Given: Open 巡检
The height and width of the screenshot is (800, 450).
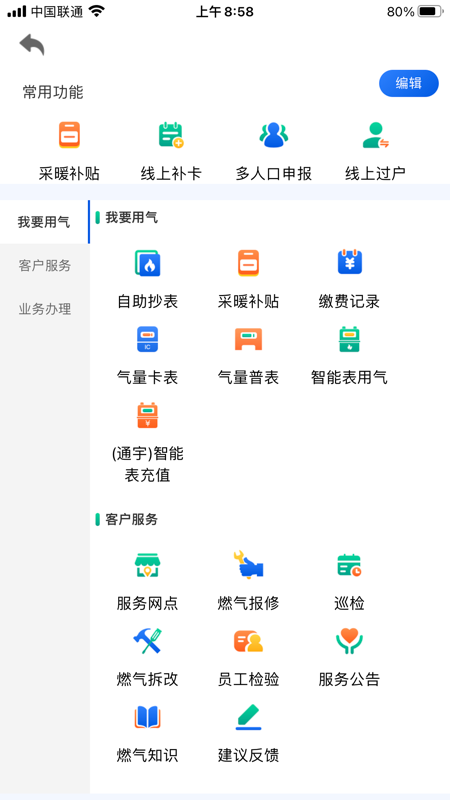Looking at the screenshot, I should [x=349, y=581].
